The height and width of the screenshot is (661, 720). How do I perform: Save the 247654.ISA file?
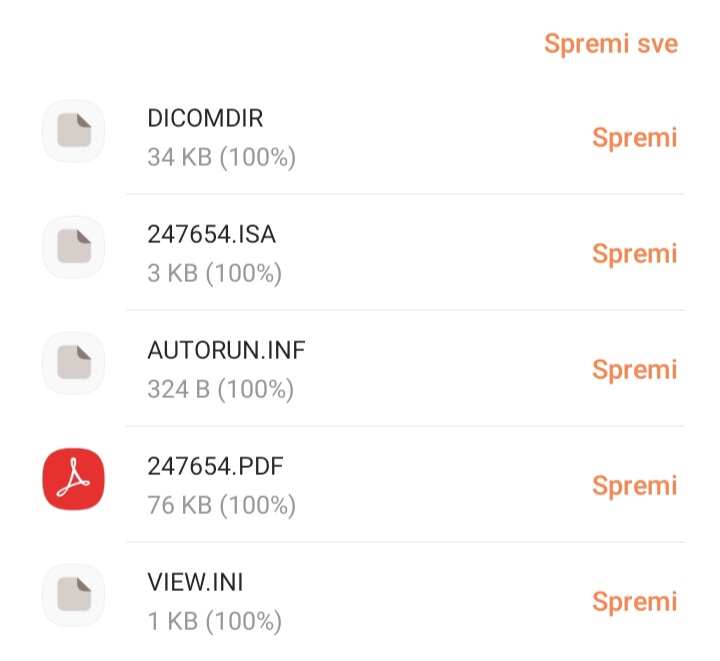(634, 254)
